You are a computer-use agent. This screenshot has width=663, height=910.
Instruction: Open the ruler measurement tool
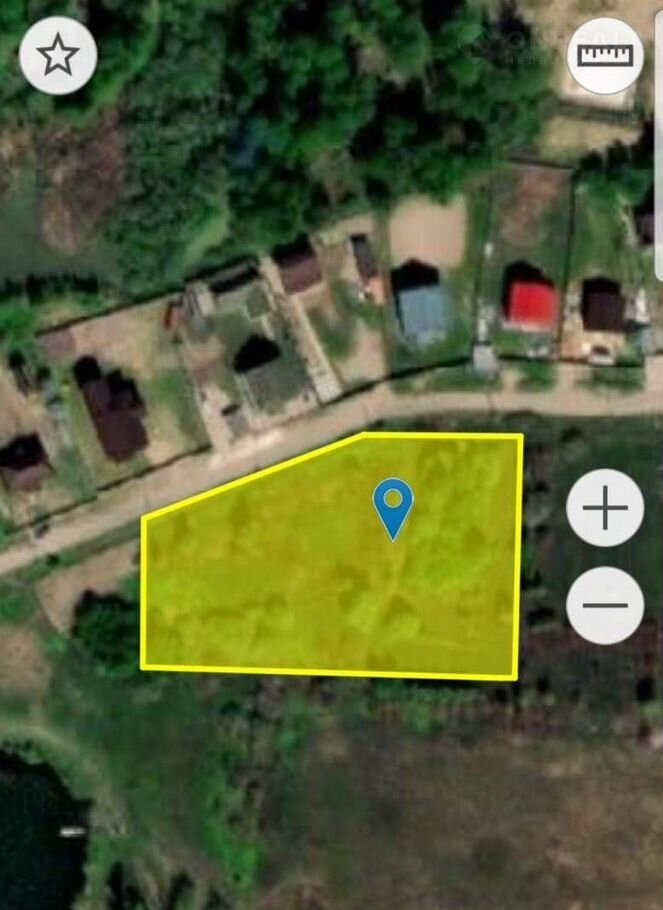coord(605,55)
